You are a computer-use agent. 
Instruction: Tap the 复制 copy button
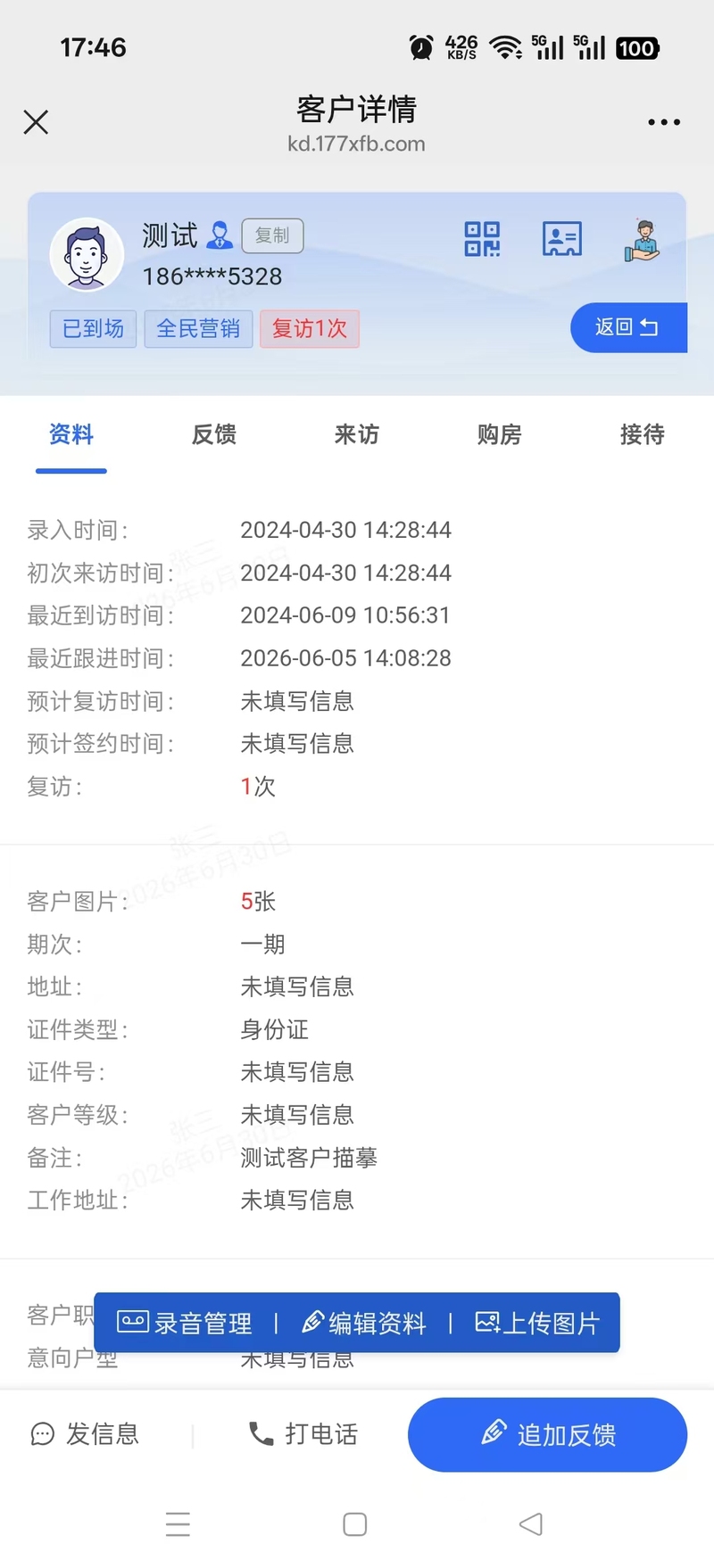pyautogui.click(x=272, y=235)
